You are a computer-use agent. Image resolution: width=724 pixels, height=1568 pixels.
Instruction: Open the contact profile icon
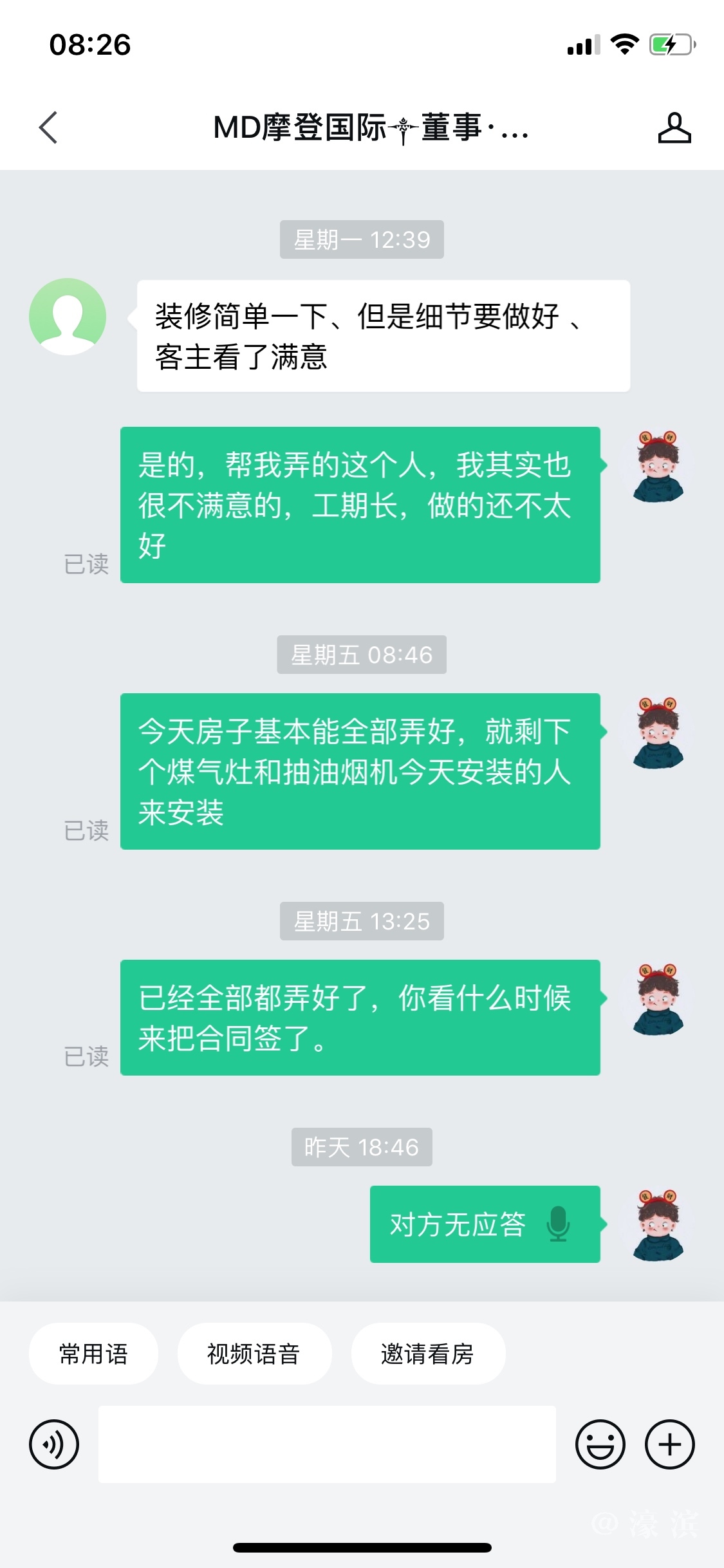pos(674,127)
